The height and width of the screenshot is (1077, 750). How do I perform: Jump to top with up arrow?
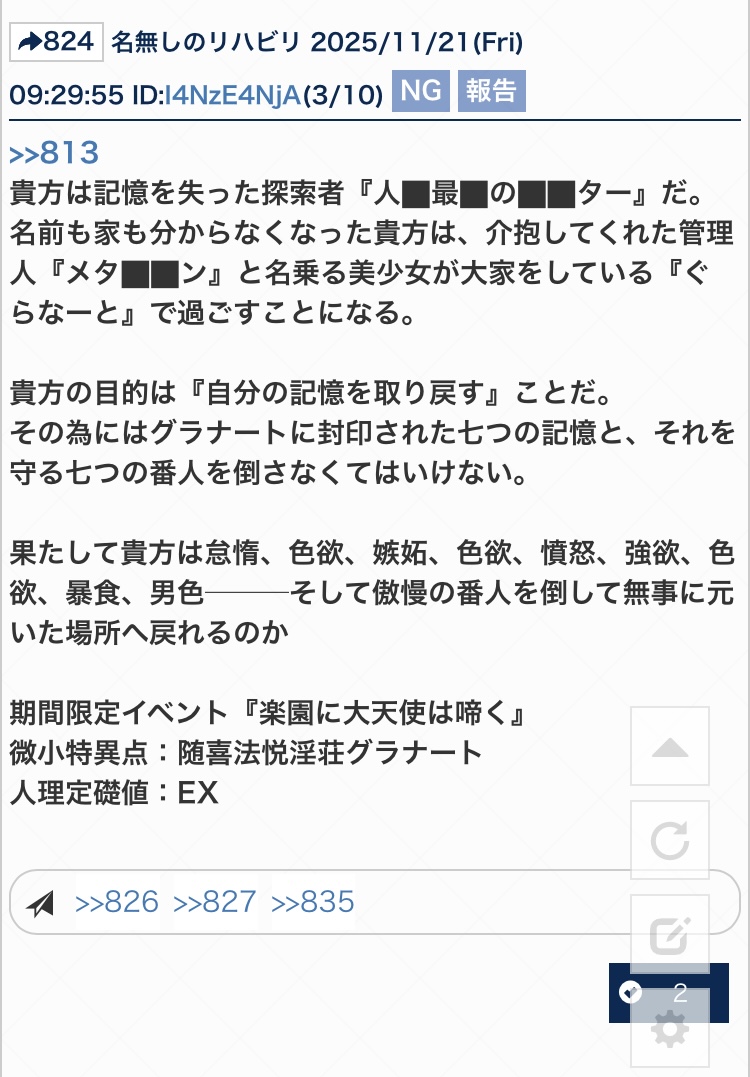coord(670,747)
